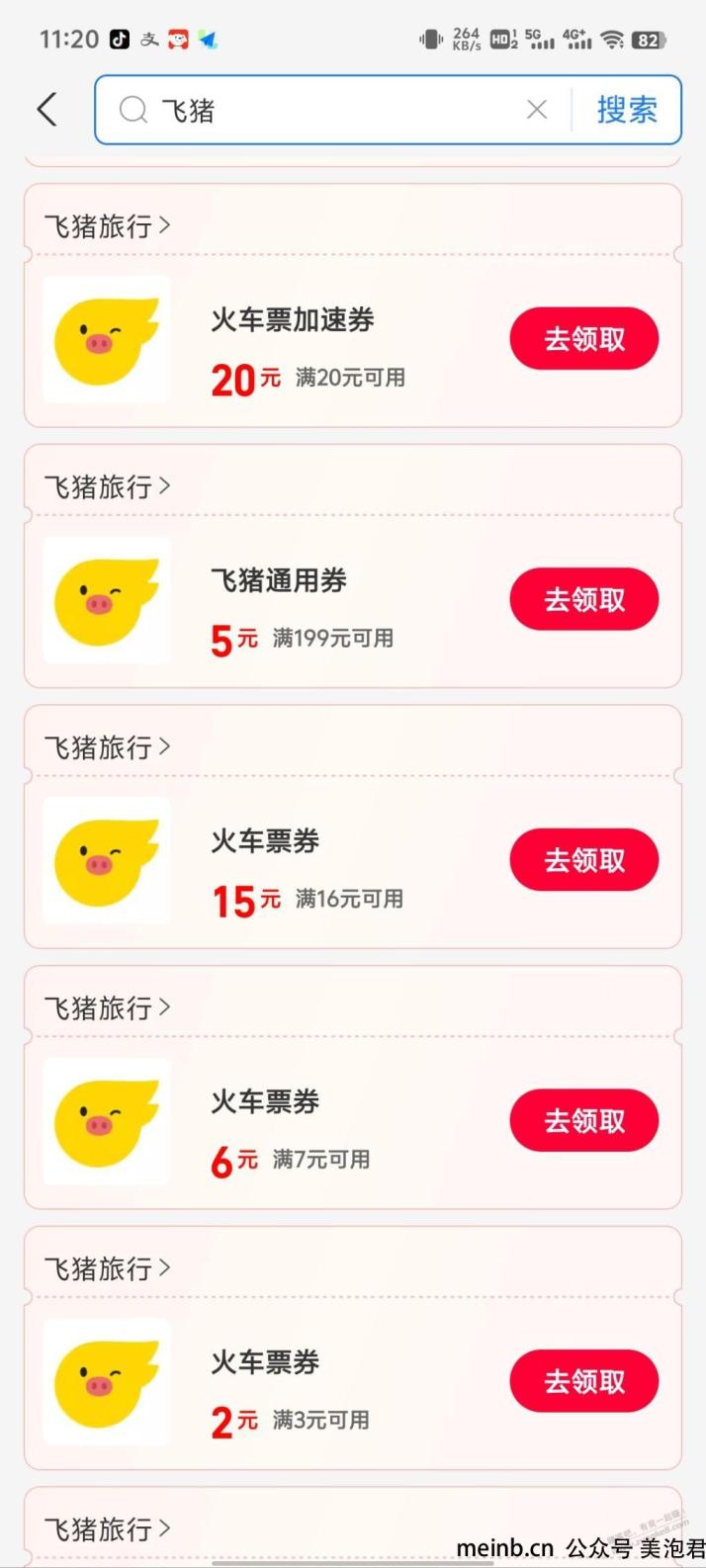Clear the search text with X
The width and height of the screenshot is (706, 1568).
pyautogui.click(x=537, y=110)
